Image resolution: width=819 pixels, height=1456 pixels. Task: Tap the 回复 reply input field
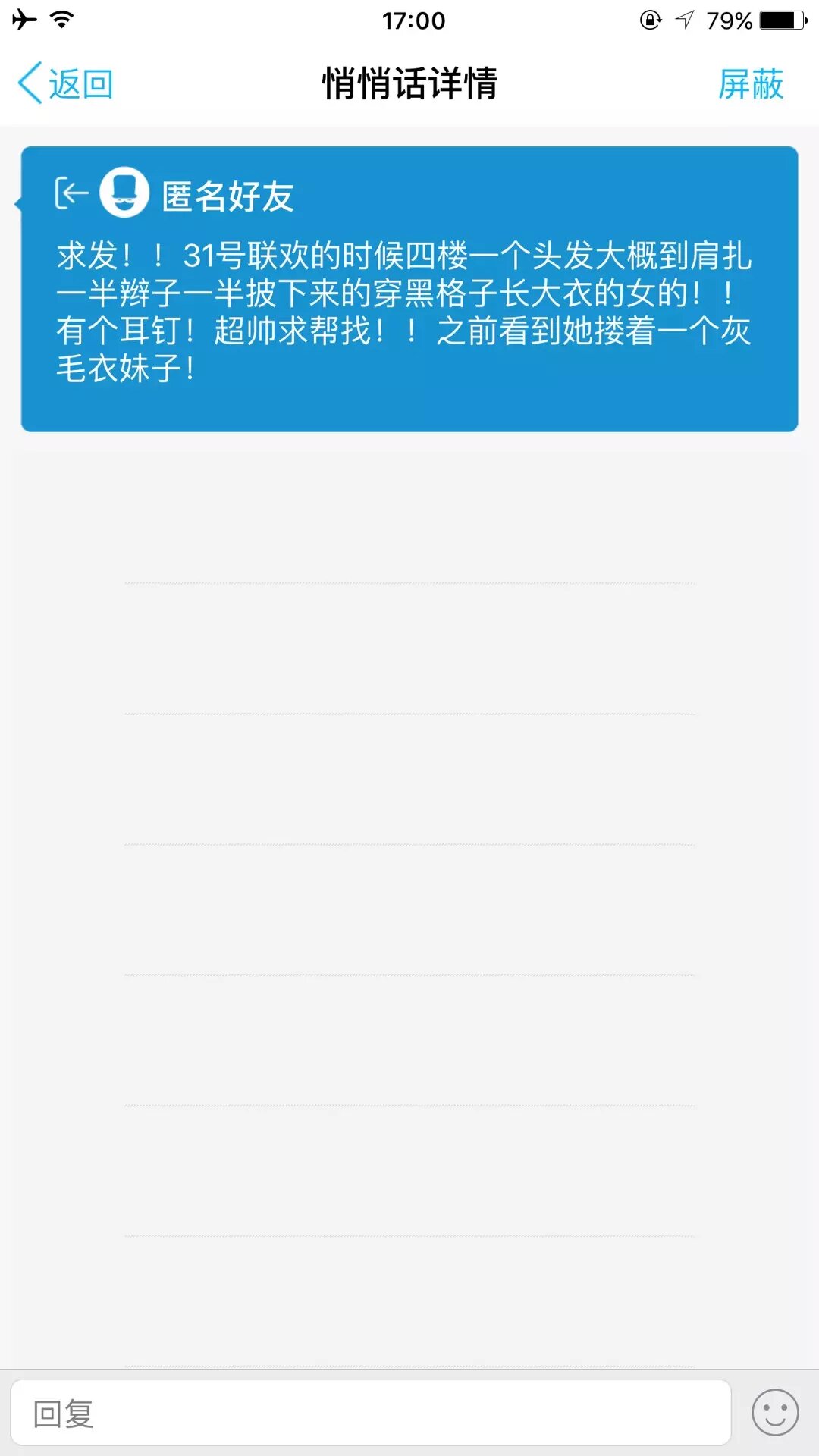click(371, 1413)
